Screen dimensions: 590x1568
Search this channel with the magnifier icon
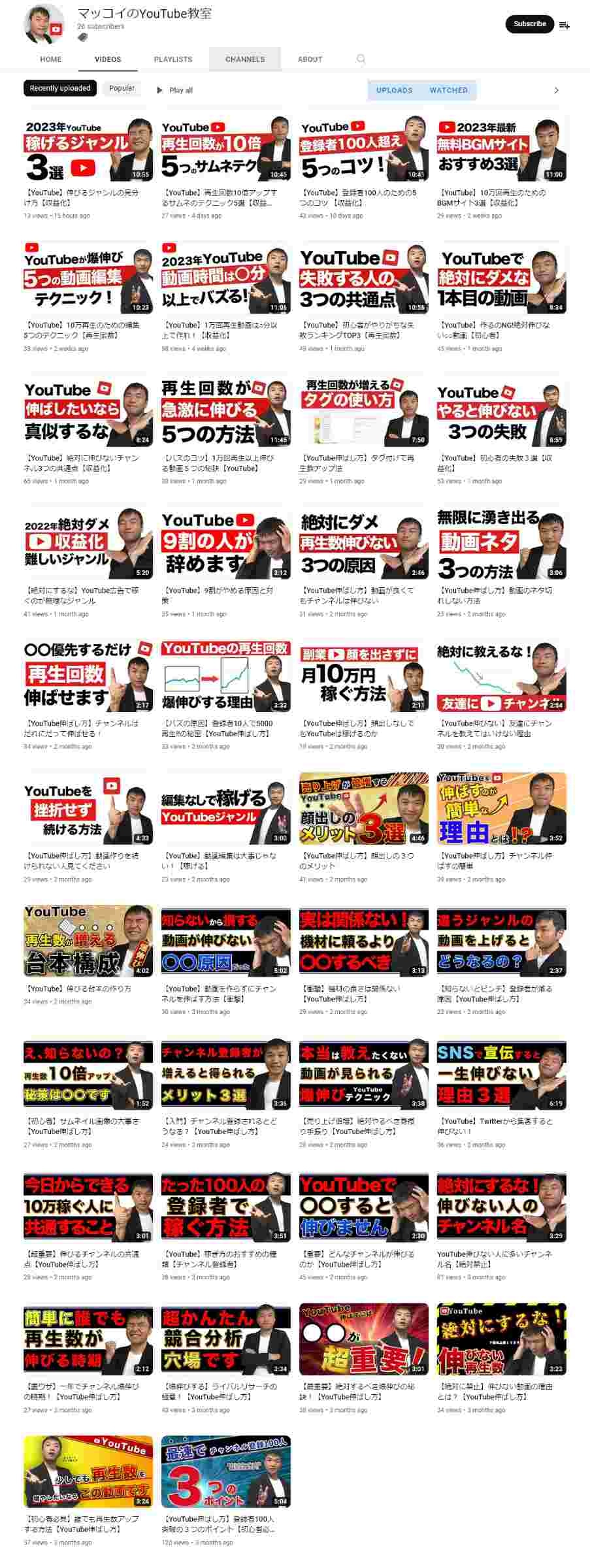tap(361, 59)
